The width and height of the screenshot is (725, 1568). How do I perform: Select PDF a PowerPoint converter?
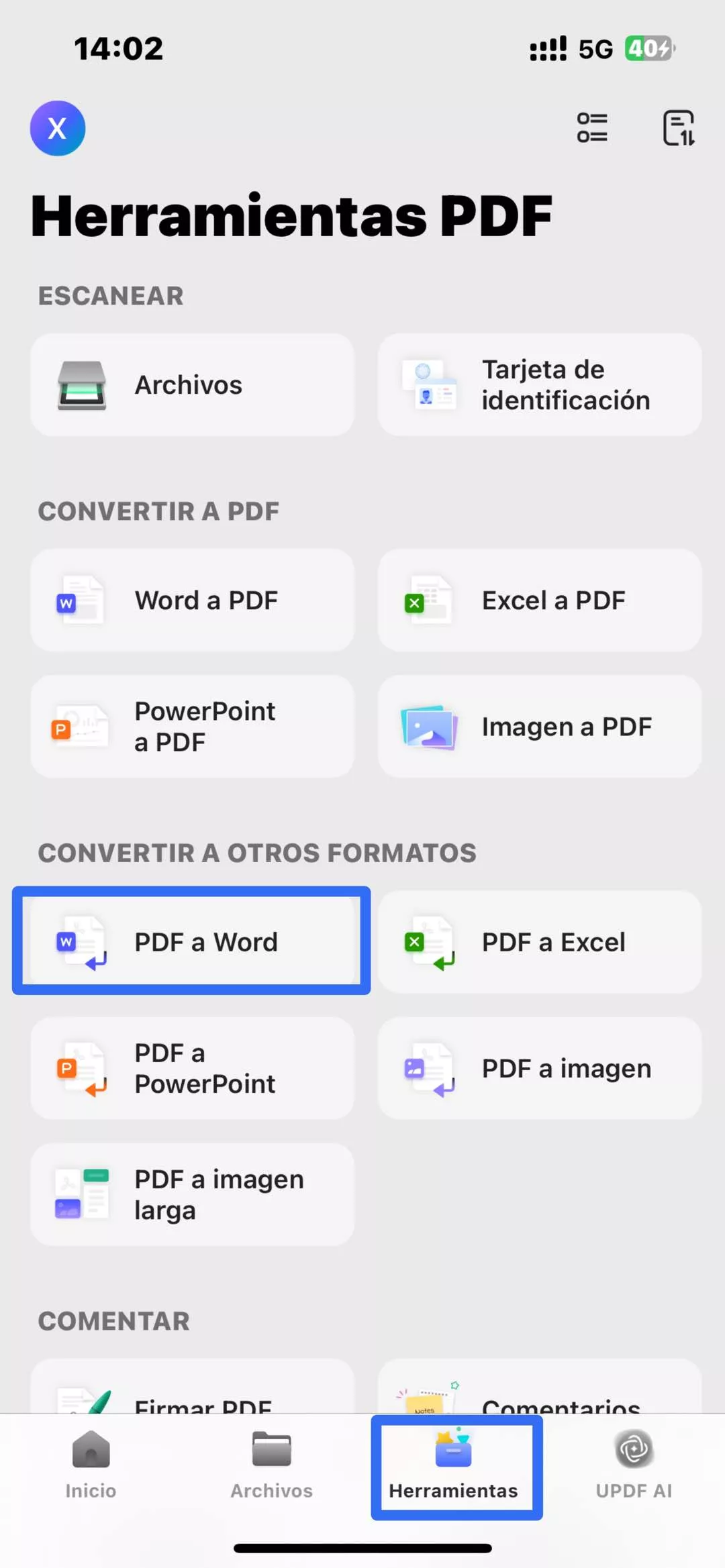pyautogui.click(x=192, y=1068)
